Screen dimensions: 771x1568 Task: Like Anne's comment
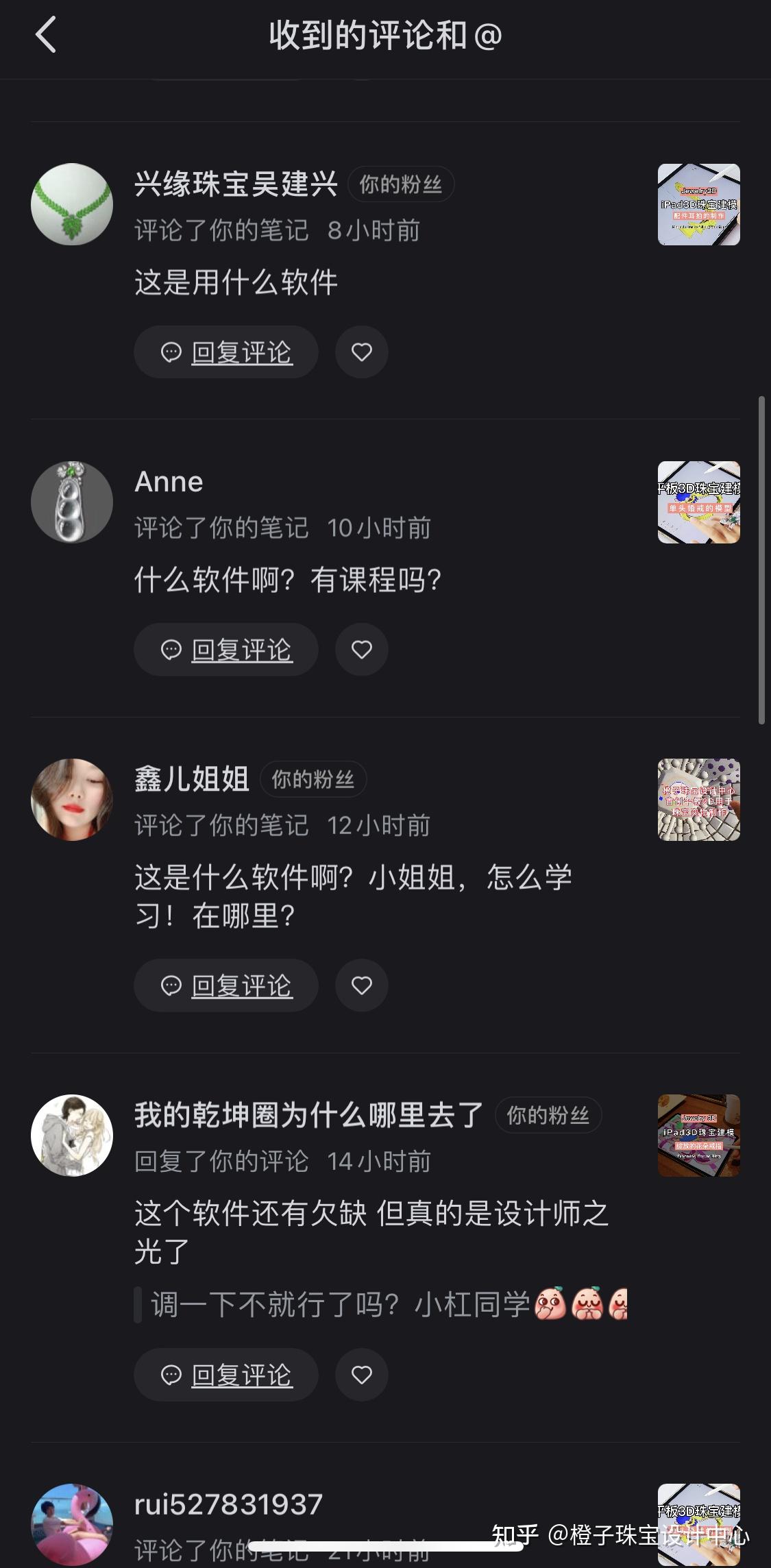point(362,650)
